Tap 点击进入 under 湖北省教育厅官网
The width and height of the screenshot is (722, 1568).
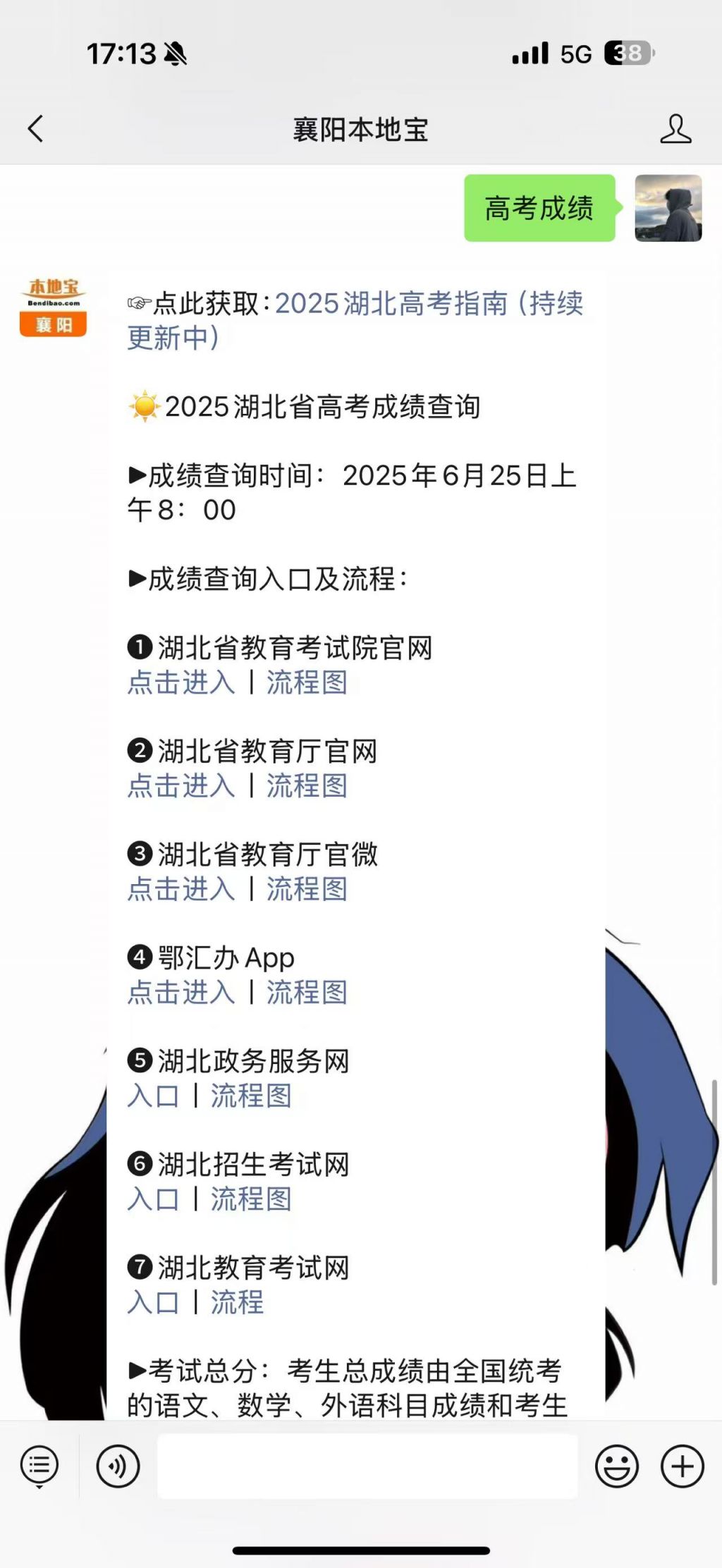click(x=181, y=785)
